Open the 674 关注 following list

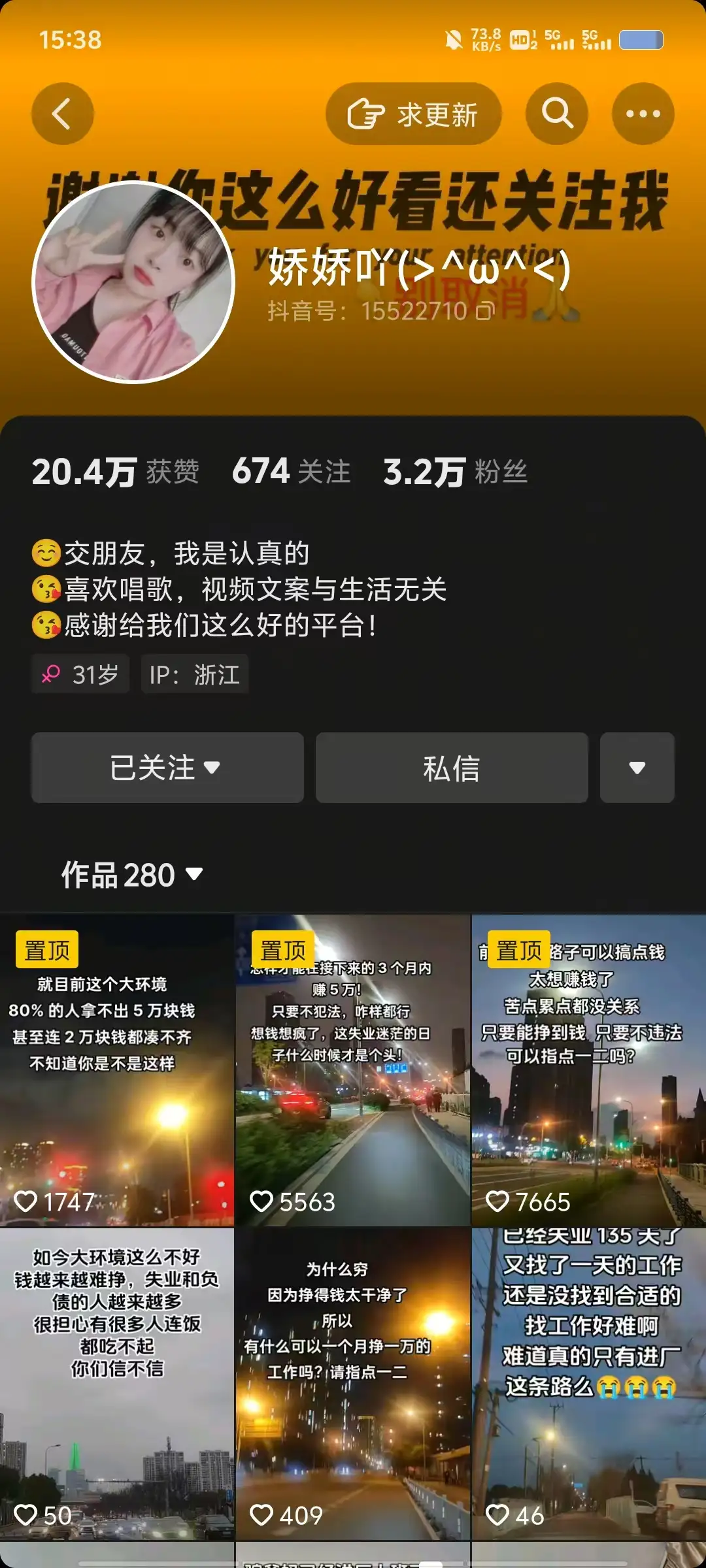[291, 472]
